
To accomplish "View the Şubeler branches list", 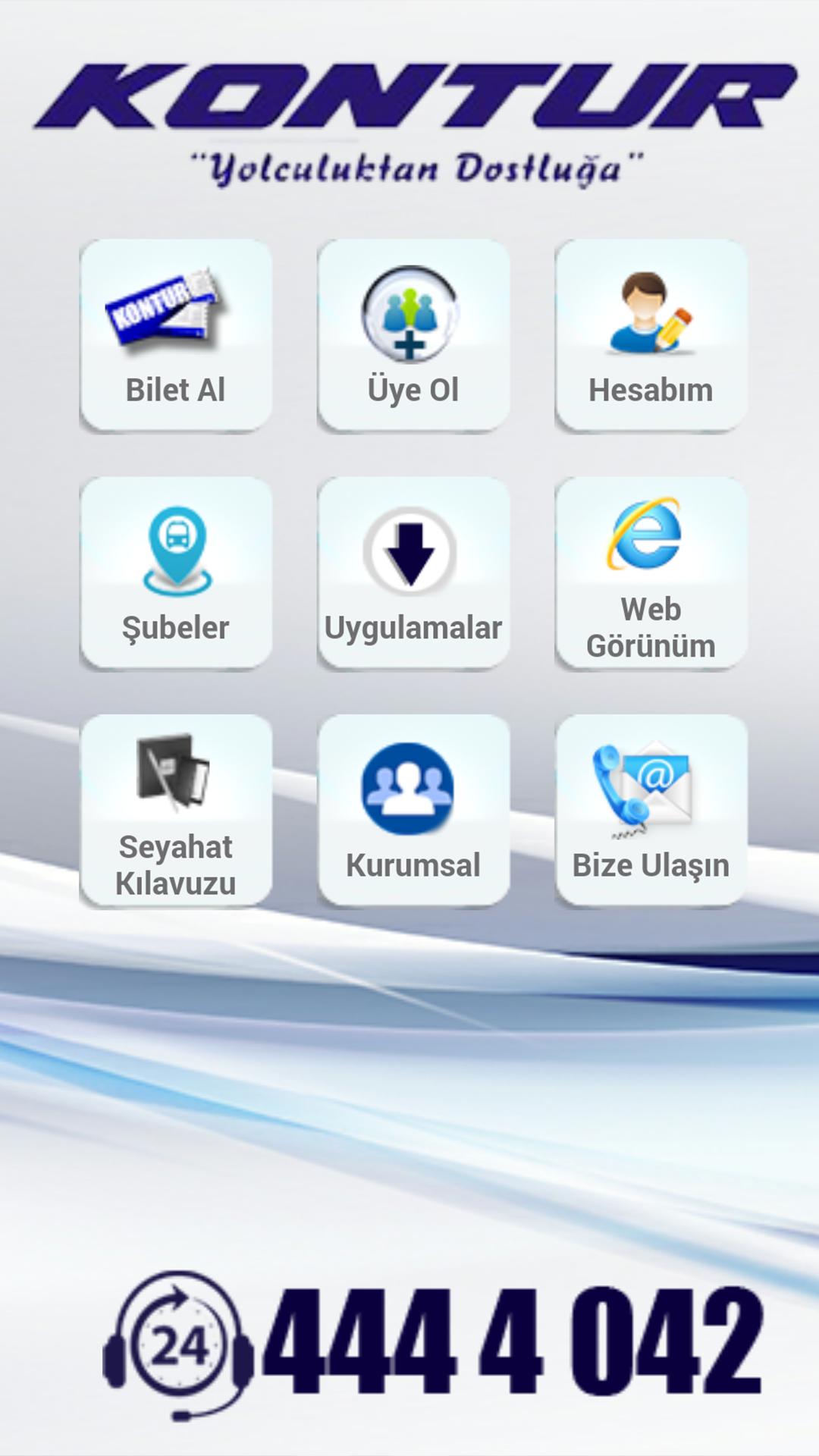I will point(176,571).
